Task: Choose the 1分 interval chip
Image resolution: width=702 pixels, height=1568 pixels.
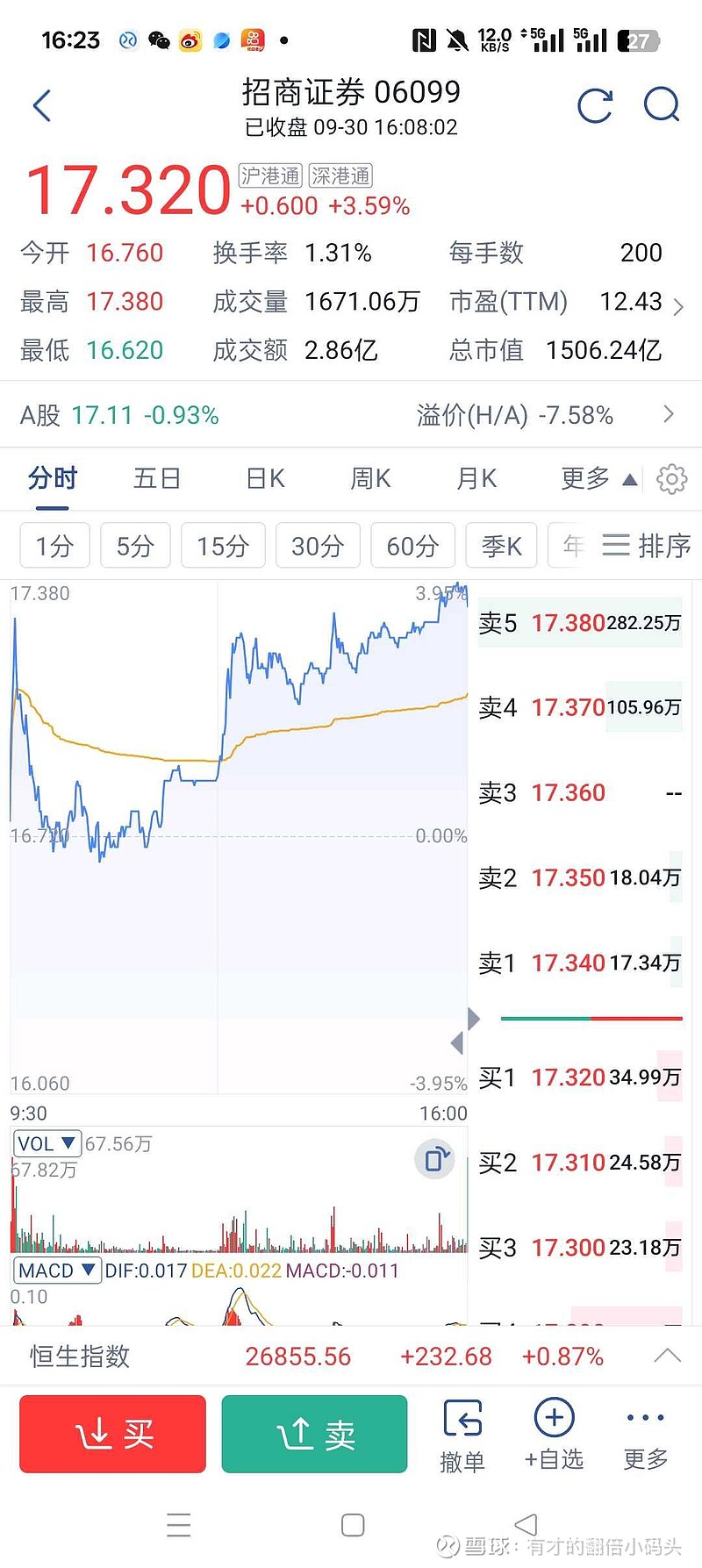Action: point(54,546)
